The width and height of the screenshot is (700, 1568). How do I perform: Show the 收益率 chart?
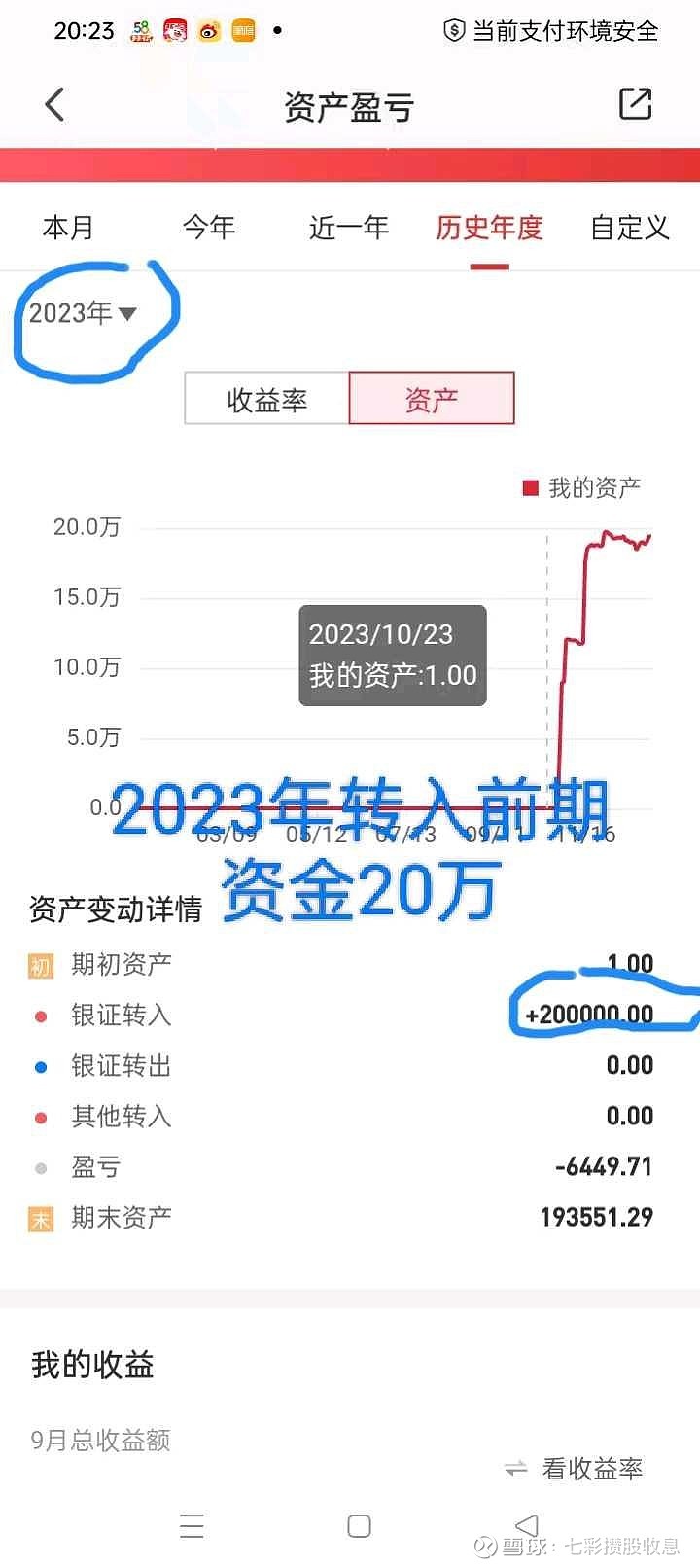pyautogui.click(x=266, y=399)
